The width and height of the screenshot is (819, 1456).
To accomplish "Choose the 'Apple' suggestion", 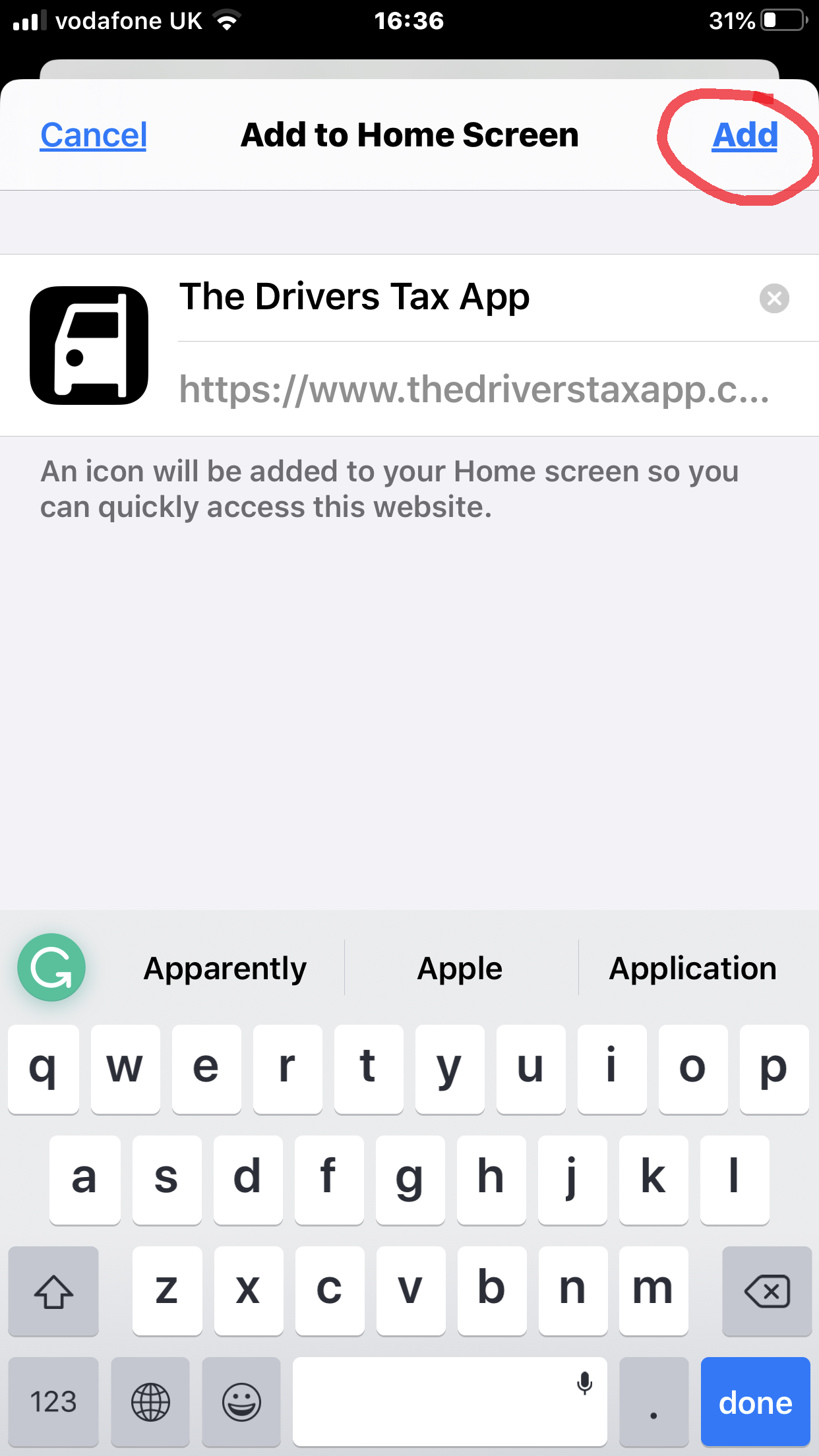I will click(x=460, y=969).
